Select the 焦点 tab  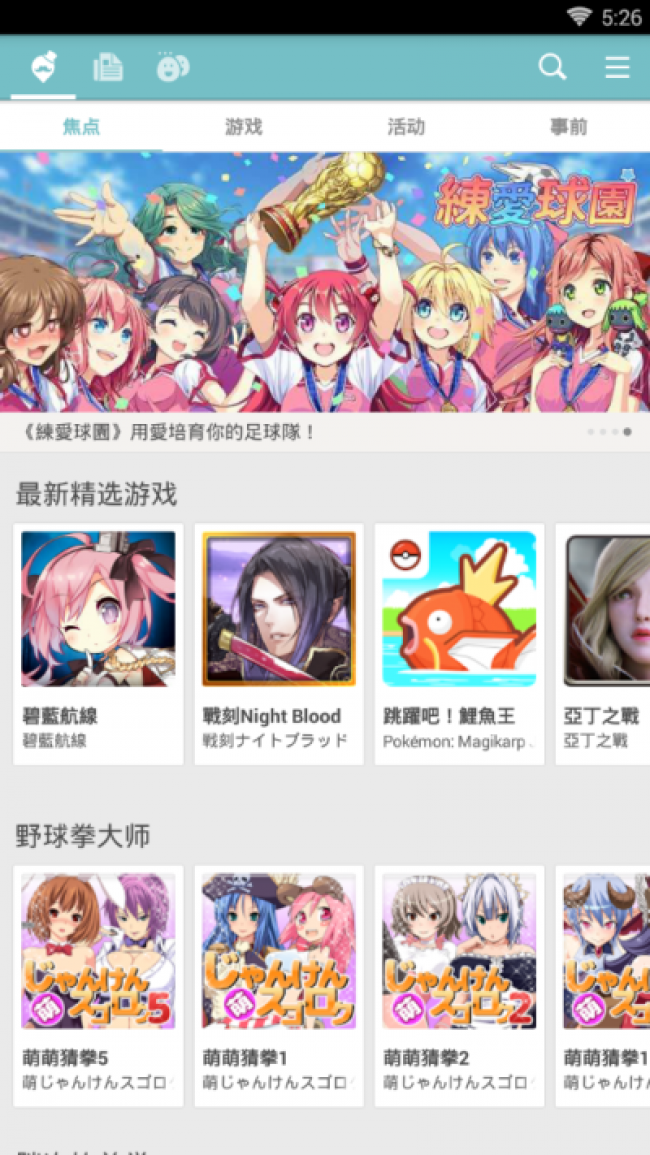pos(81,127)
